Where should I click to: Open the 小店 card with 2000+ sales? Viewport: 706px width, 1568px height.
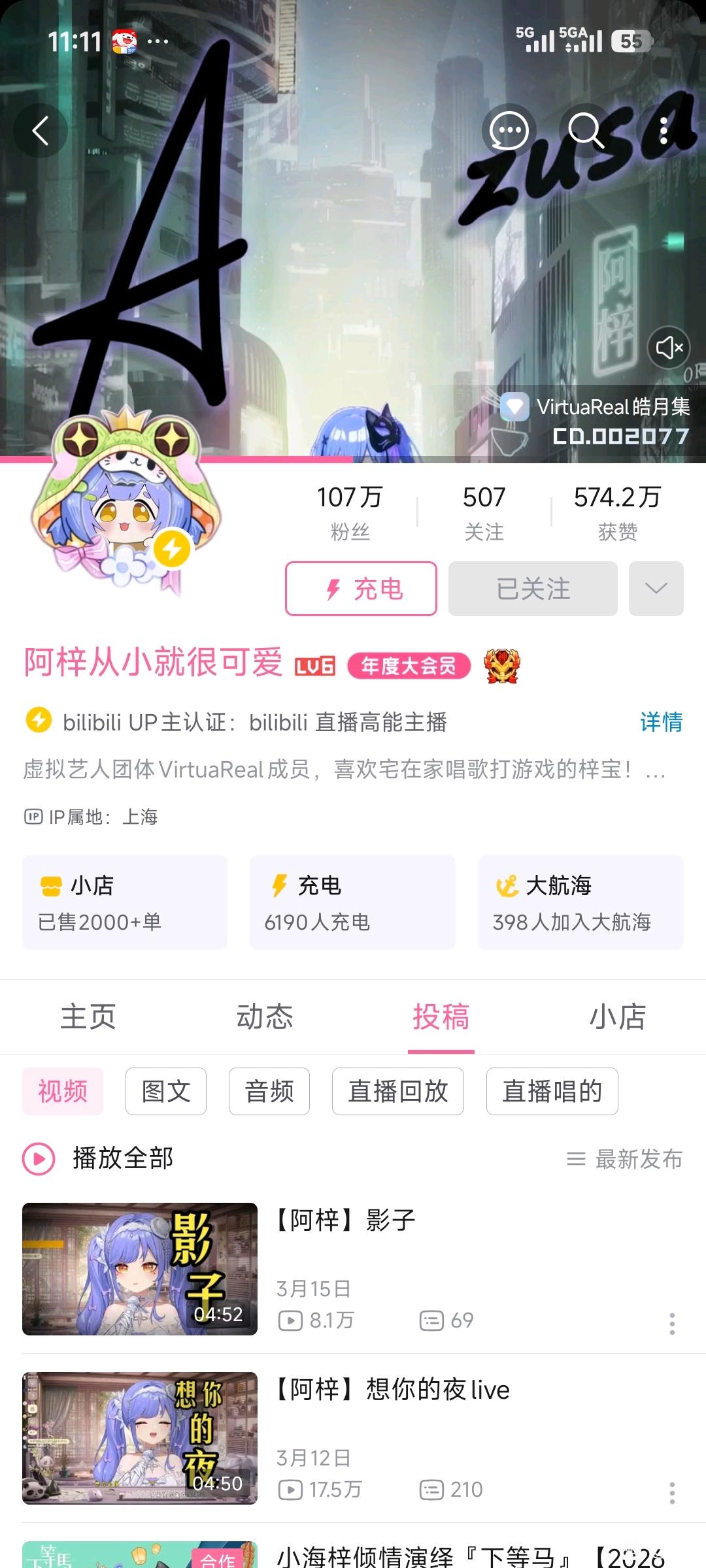[125, 902]
